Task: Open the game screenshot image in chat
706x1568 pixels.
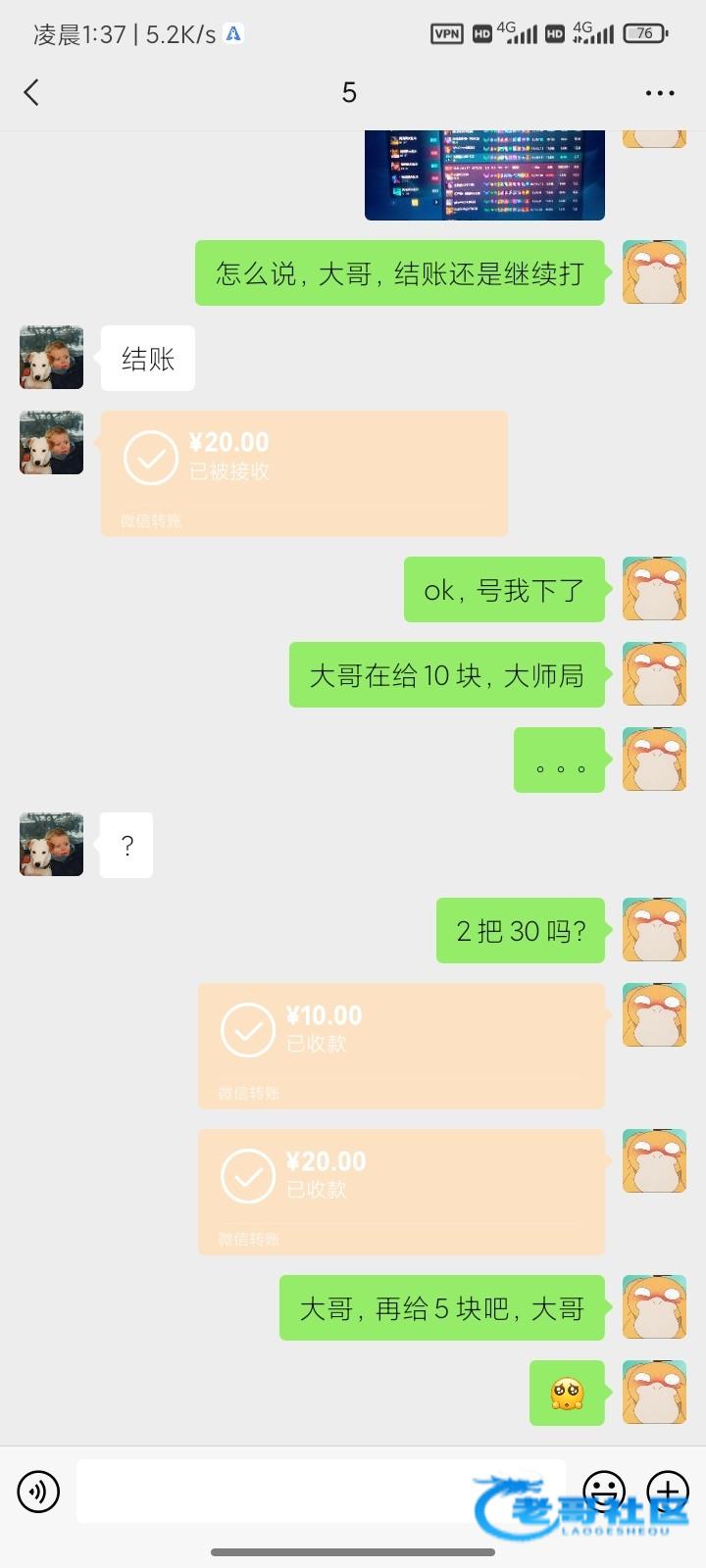Action: pos(484,174)
